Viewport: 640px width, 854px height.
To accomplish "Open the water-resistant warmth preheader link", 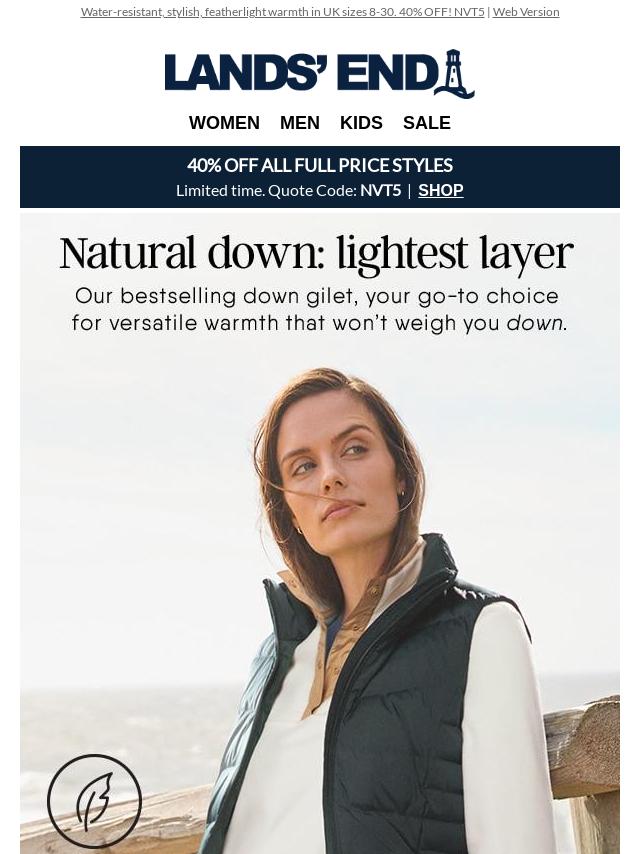I will pos(282,12).
